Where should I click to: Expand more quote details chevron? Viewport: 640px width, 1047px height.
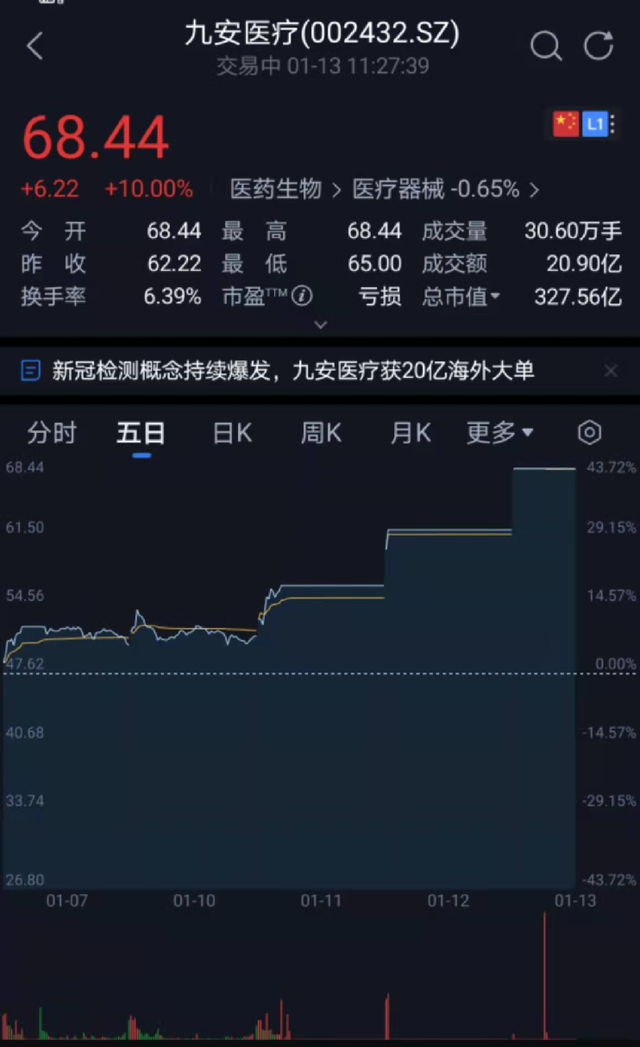(320, 325)
